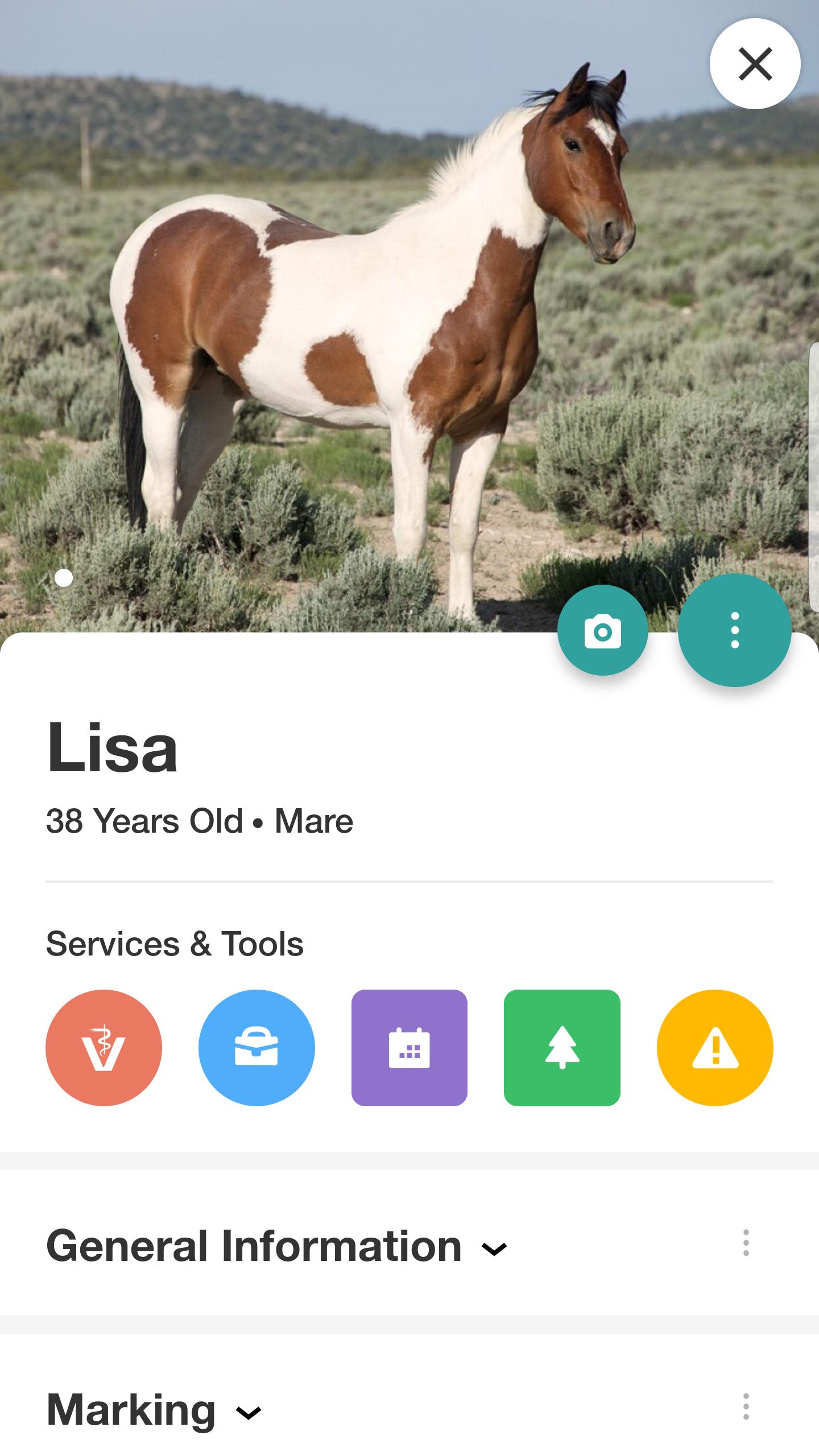Viewport: 819px width, 1456px height.
Task: Open the teal three-dot actions button
Action: 734,630
